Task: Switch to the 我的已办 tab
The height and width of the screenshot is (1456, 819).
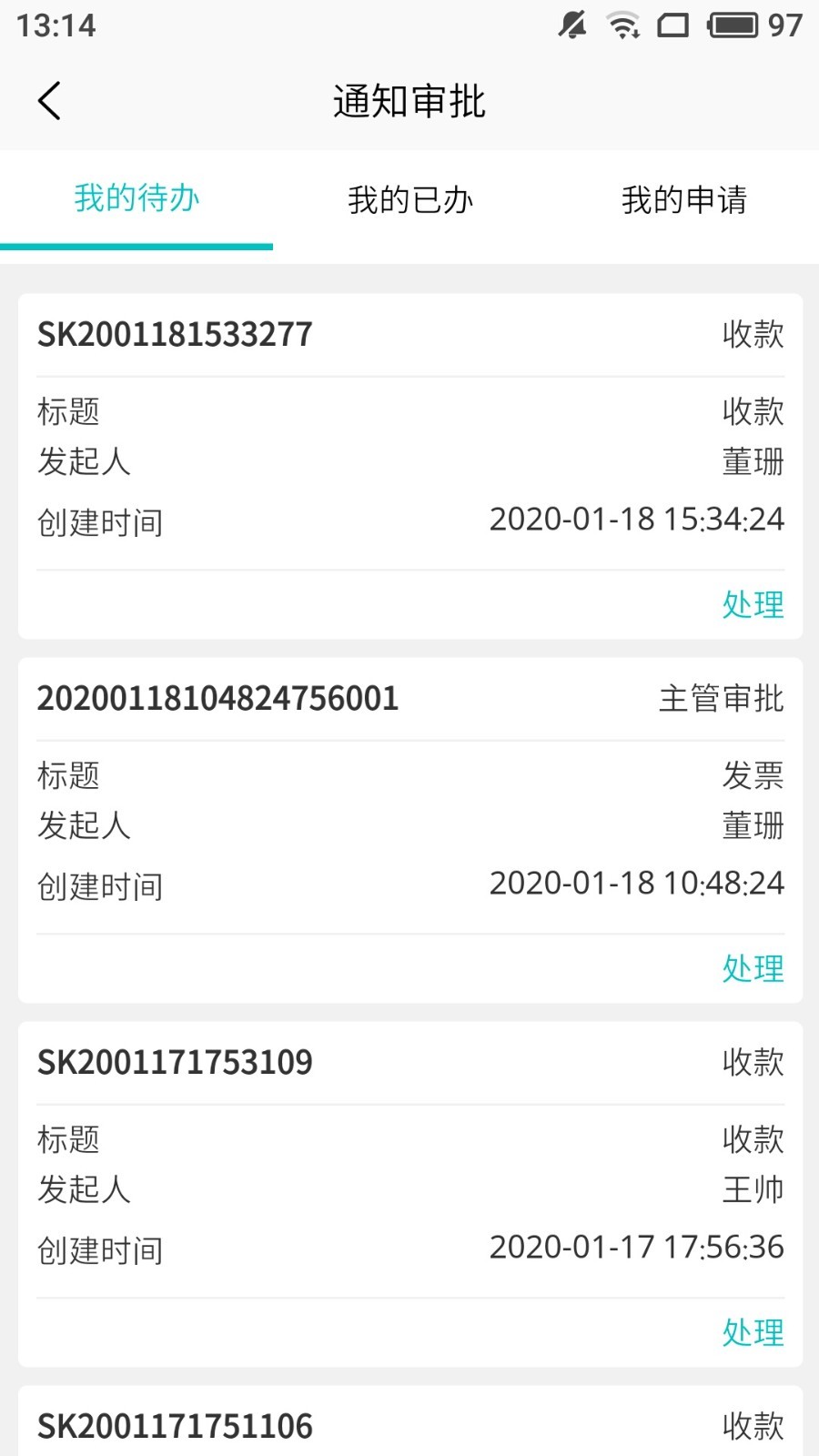Action: (409, 199)
